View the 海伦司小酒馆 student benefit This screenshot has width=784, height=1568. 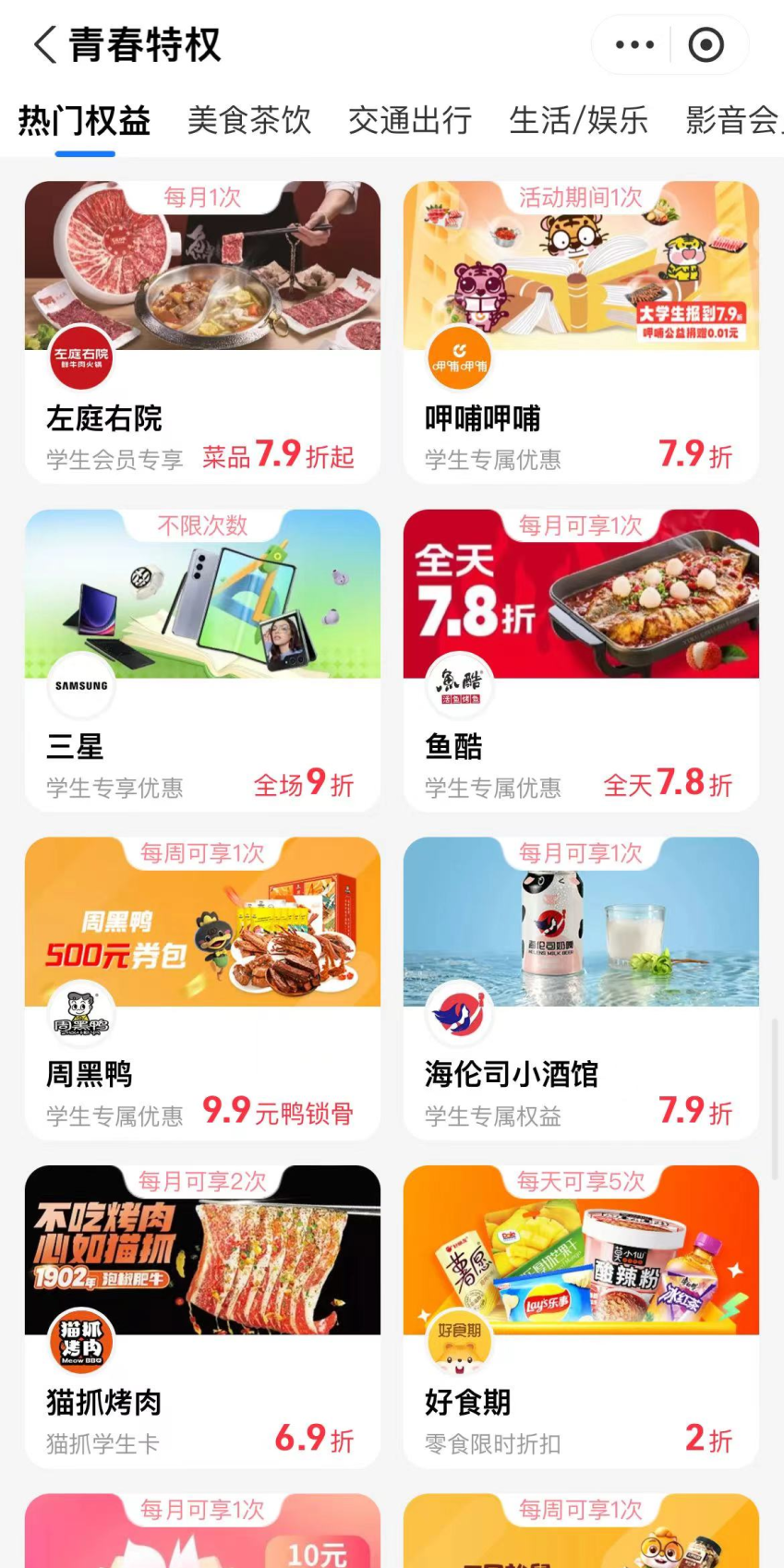coord(581,988)
